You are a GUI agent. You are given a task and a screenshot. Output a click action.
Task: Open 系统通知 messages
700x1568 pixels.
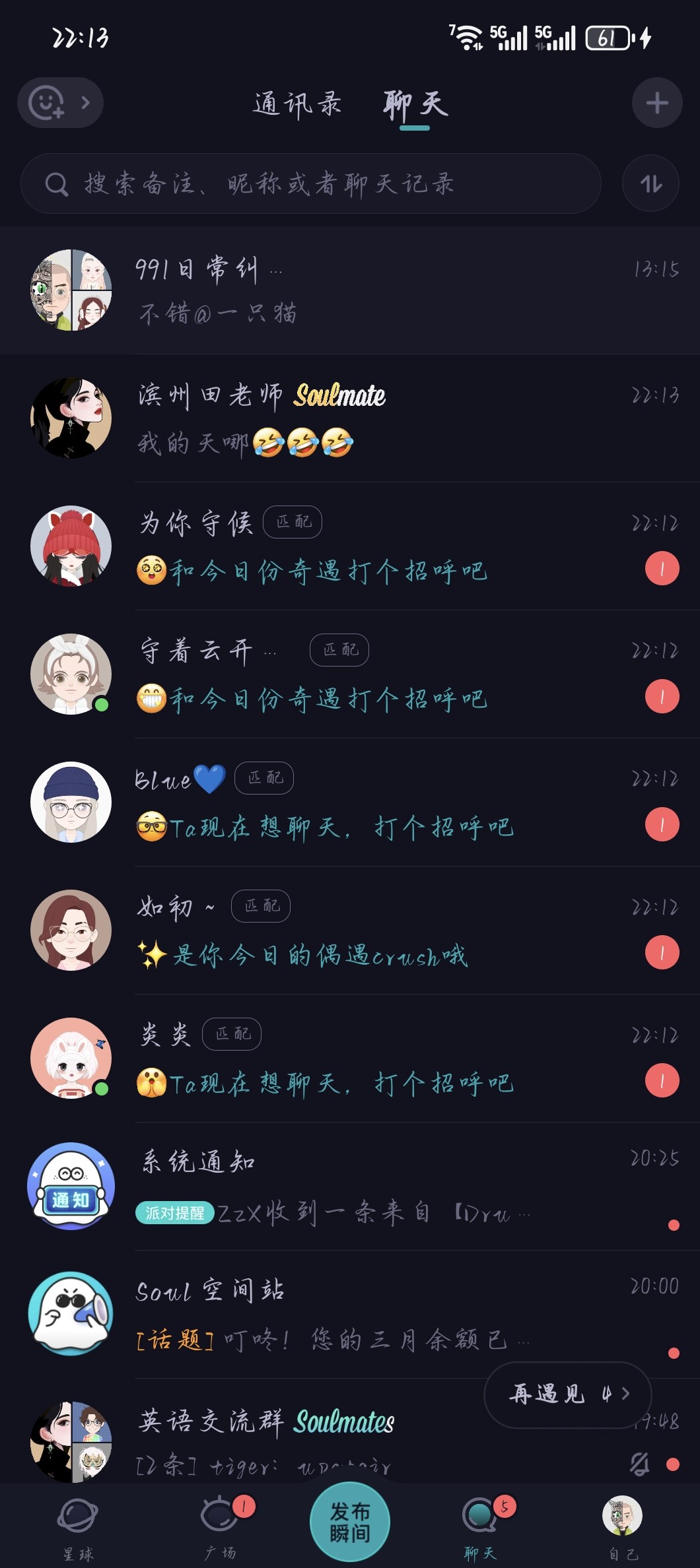(x=350, y=1187)
